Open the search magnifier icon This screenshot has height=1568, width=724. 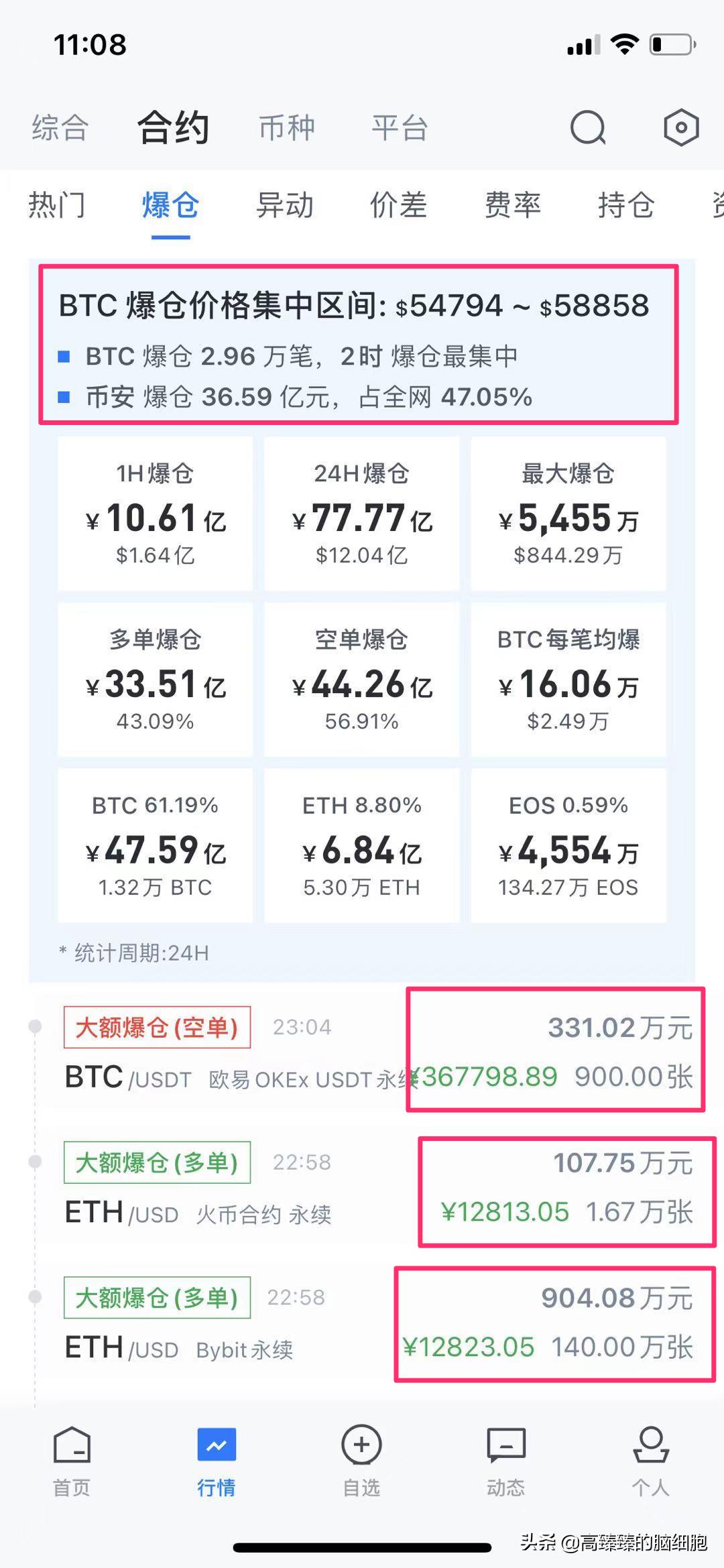tap(589, 127)
